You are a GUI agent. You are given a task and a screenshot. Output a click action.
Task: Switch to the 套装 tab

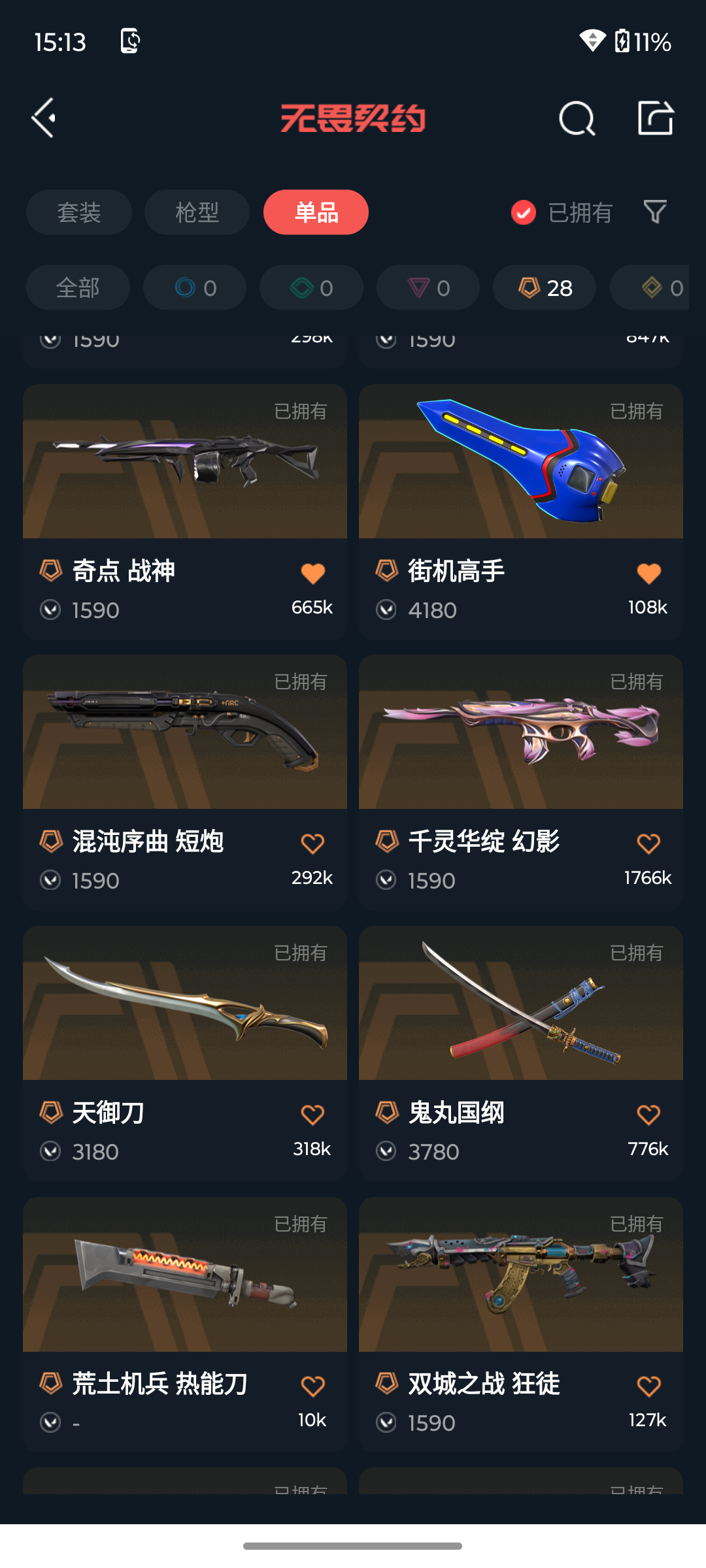click(x=79, y=212)
